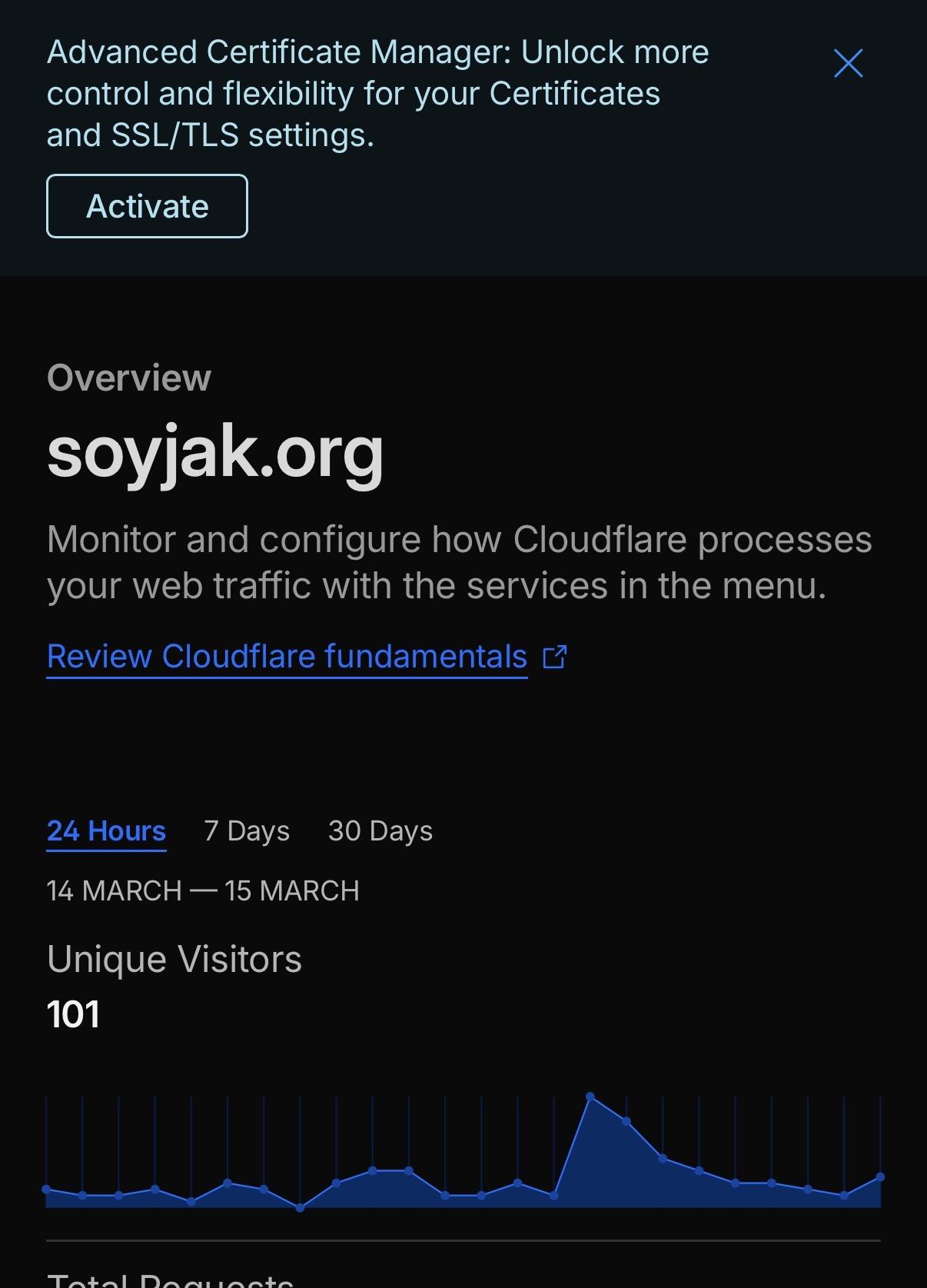The width and height of the screenshot is (927, 1288).
Task: Activate Advanced Certificate Manager
Action: click(x=147, y=206)
